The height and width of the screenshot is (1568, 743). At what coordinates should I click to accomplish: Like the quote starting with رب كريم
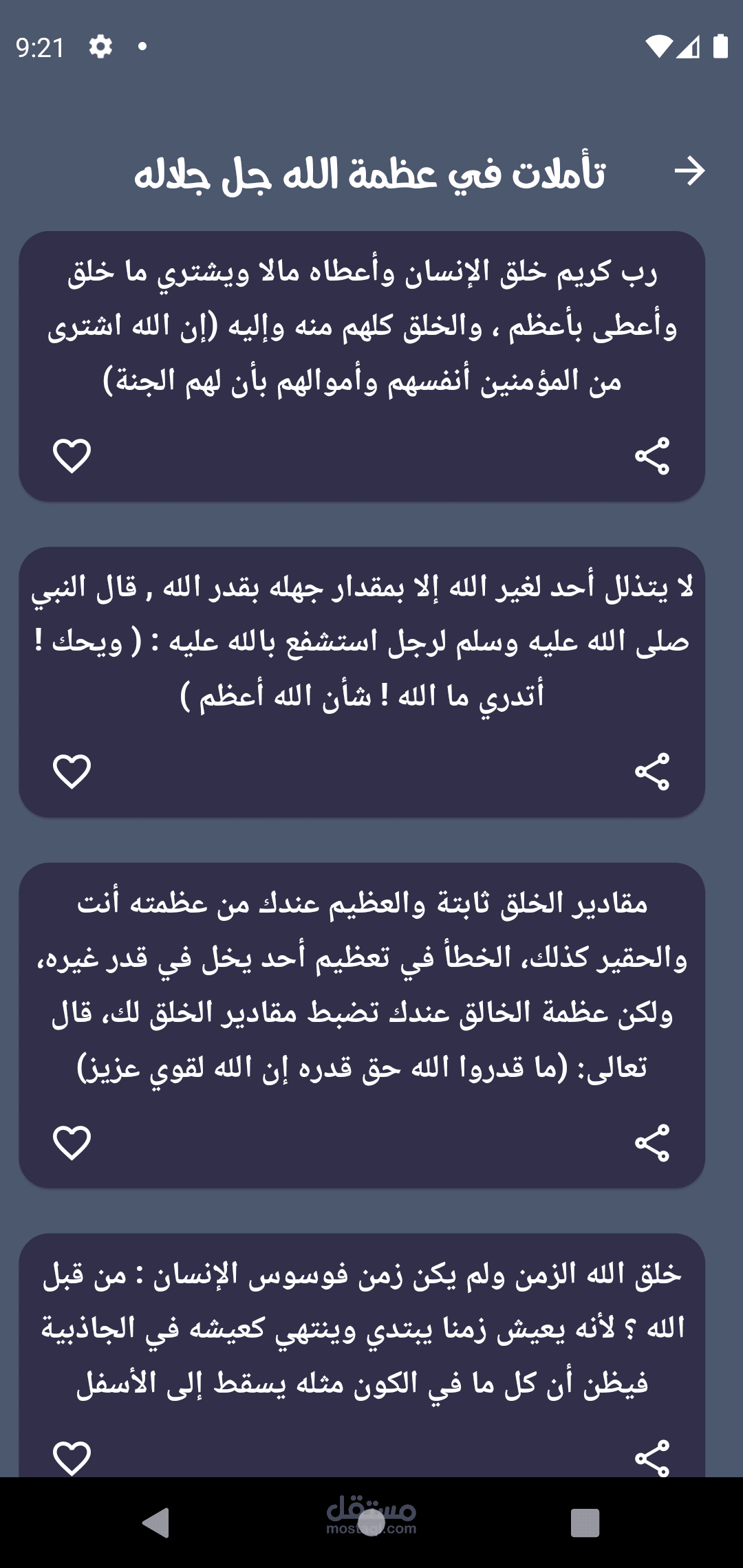click(x=72, y=456)
